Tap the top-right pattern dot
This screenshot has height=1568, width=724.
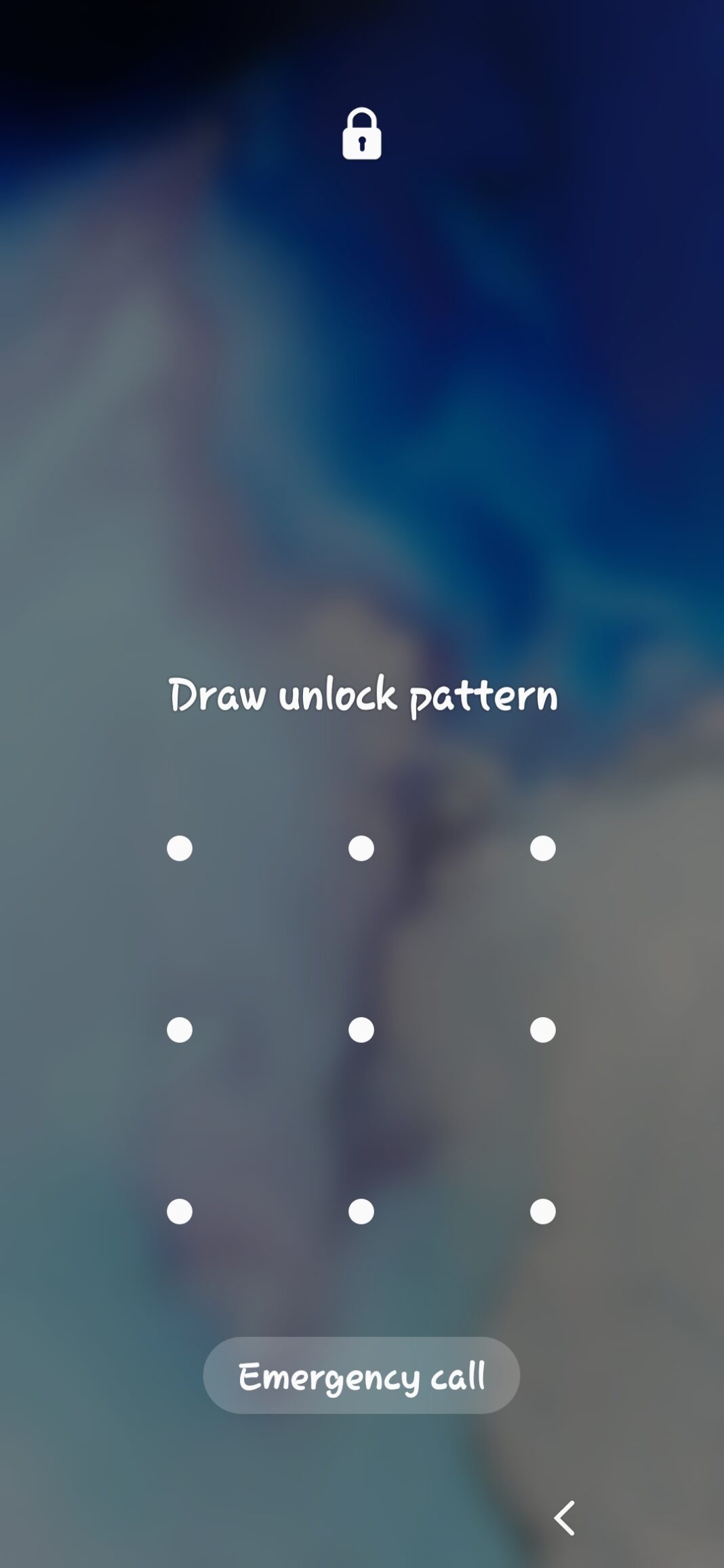point(542,848)
